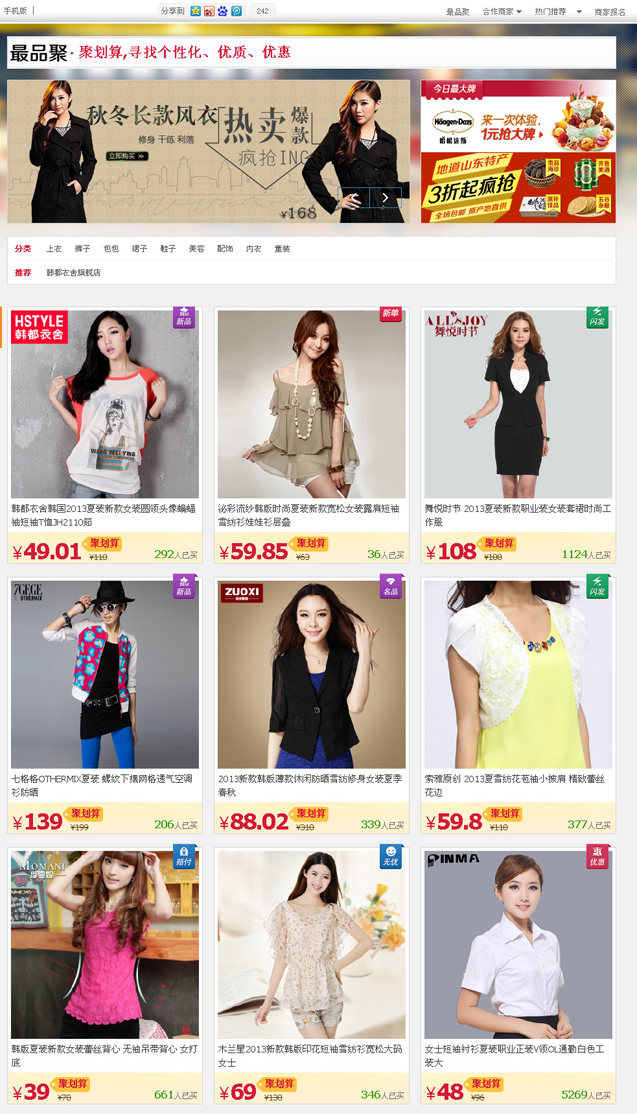Filter by 包包 category
Viewport: 637px width, 1114px height.
click(111, 248)
